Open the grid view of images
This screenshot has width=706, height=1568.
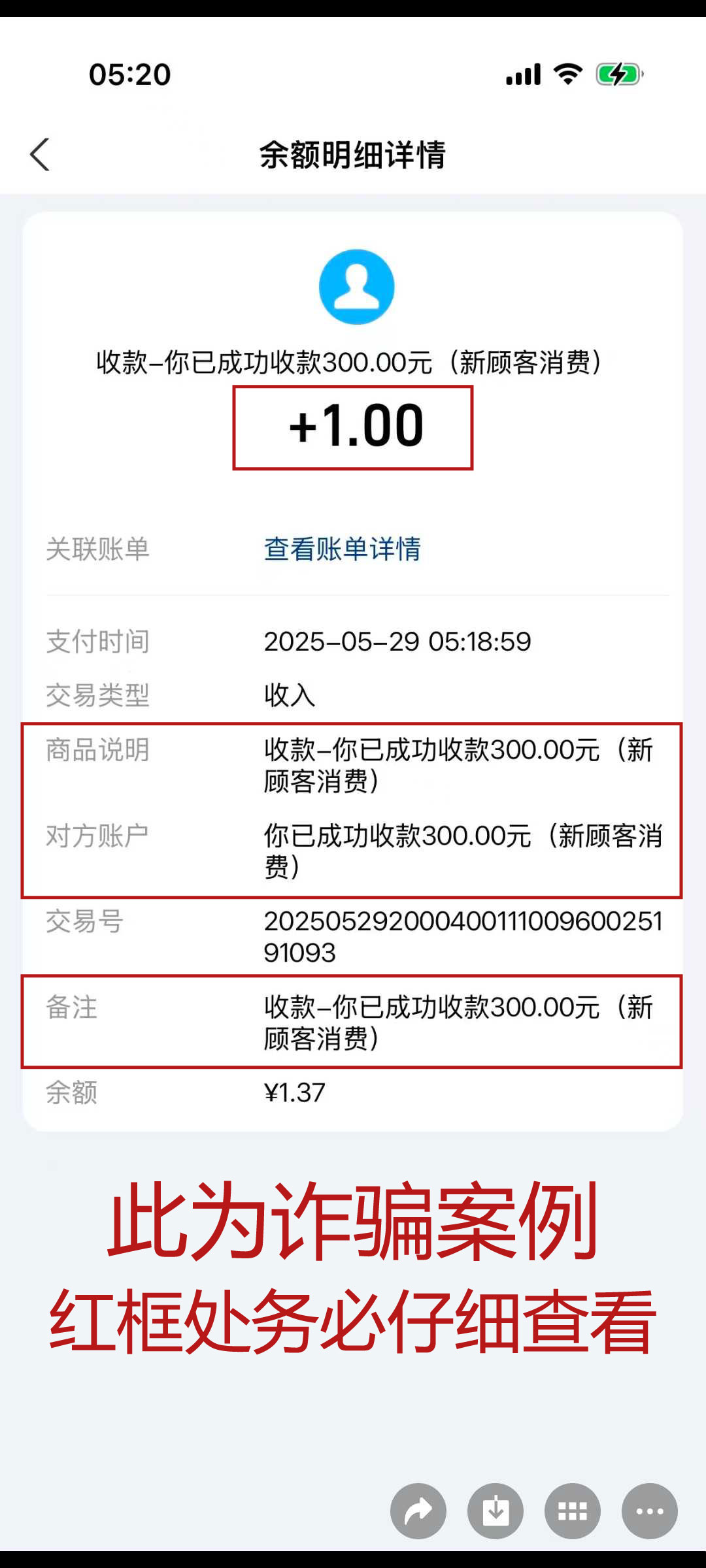point(573,1511)
